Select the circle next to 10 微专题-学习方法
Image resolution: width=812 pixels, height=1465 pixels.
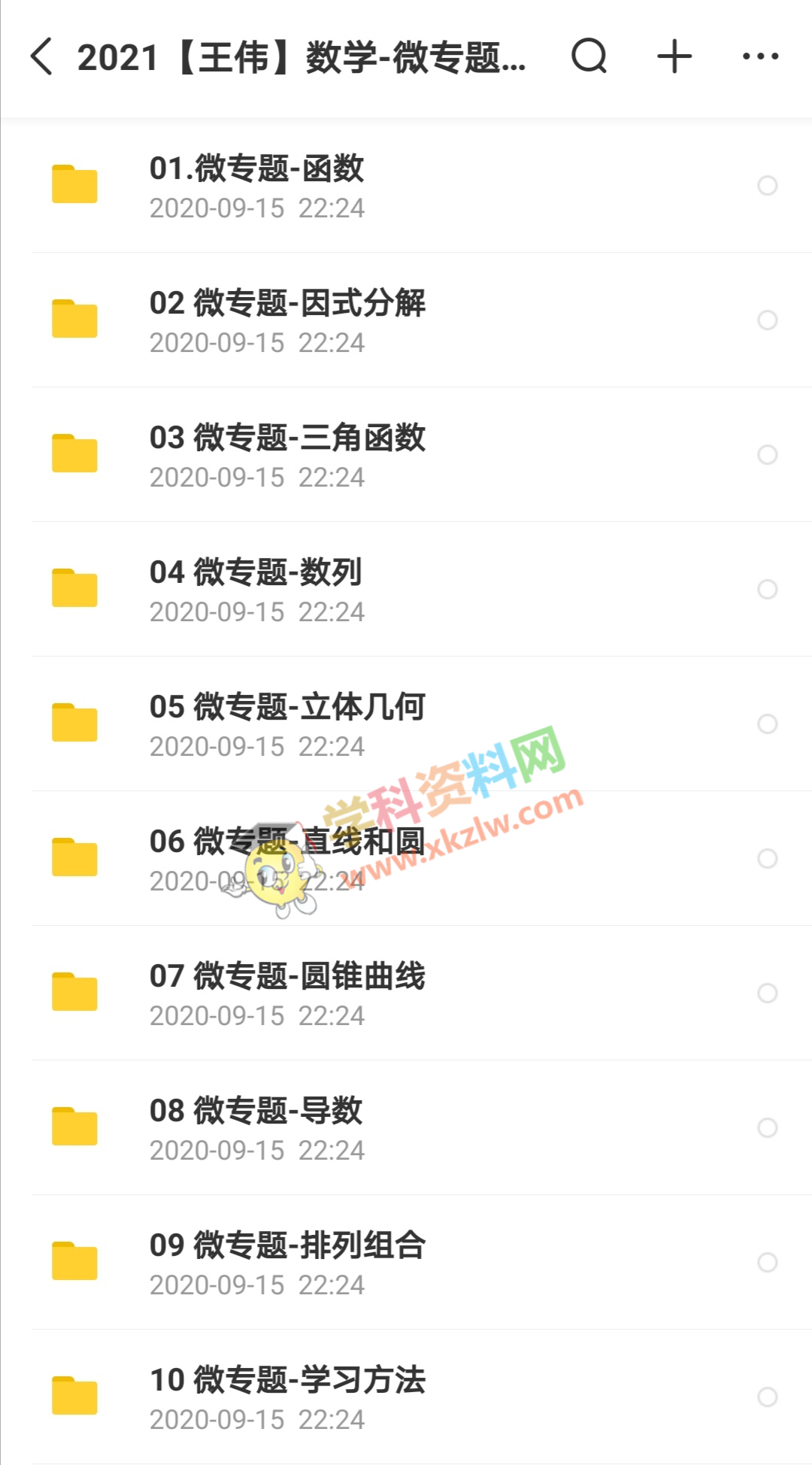(767, 1397)
